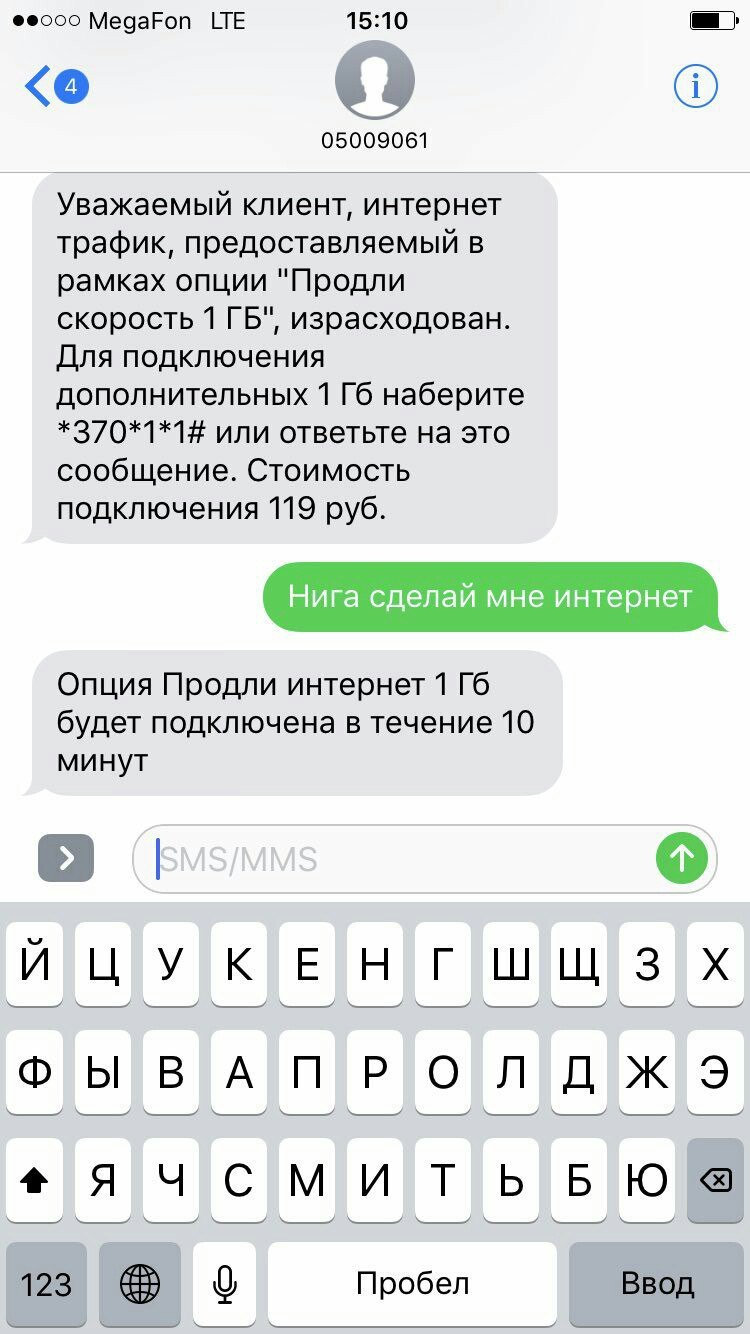750x1334 pixels.
Task: Tap the Пробел space key
Action: tap(412, 1284)
